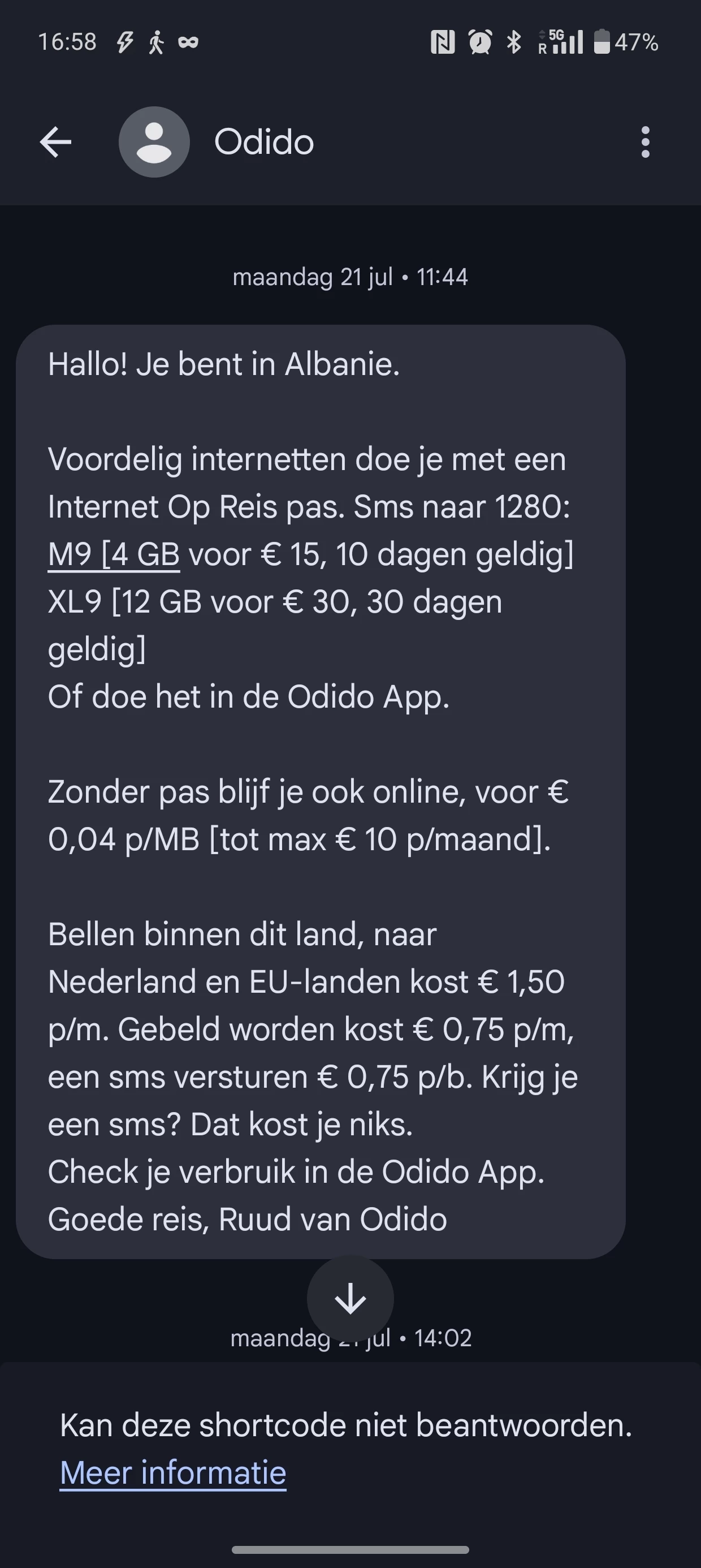The width and height of the screenshot is (701, 1568).
Task: Open the Meer informatie link
Action: click(173, 1473)
